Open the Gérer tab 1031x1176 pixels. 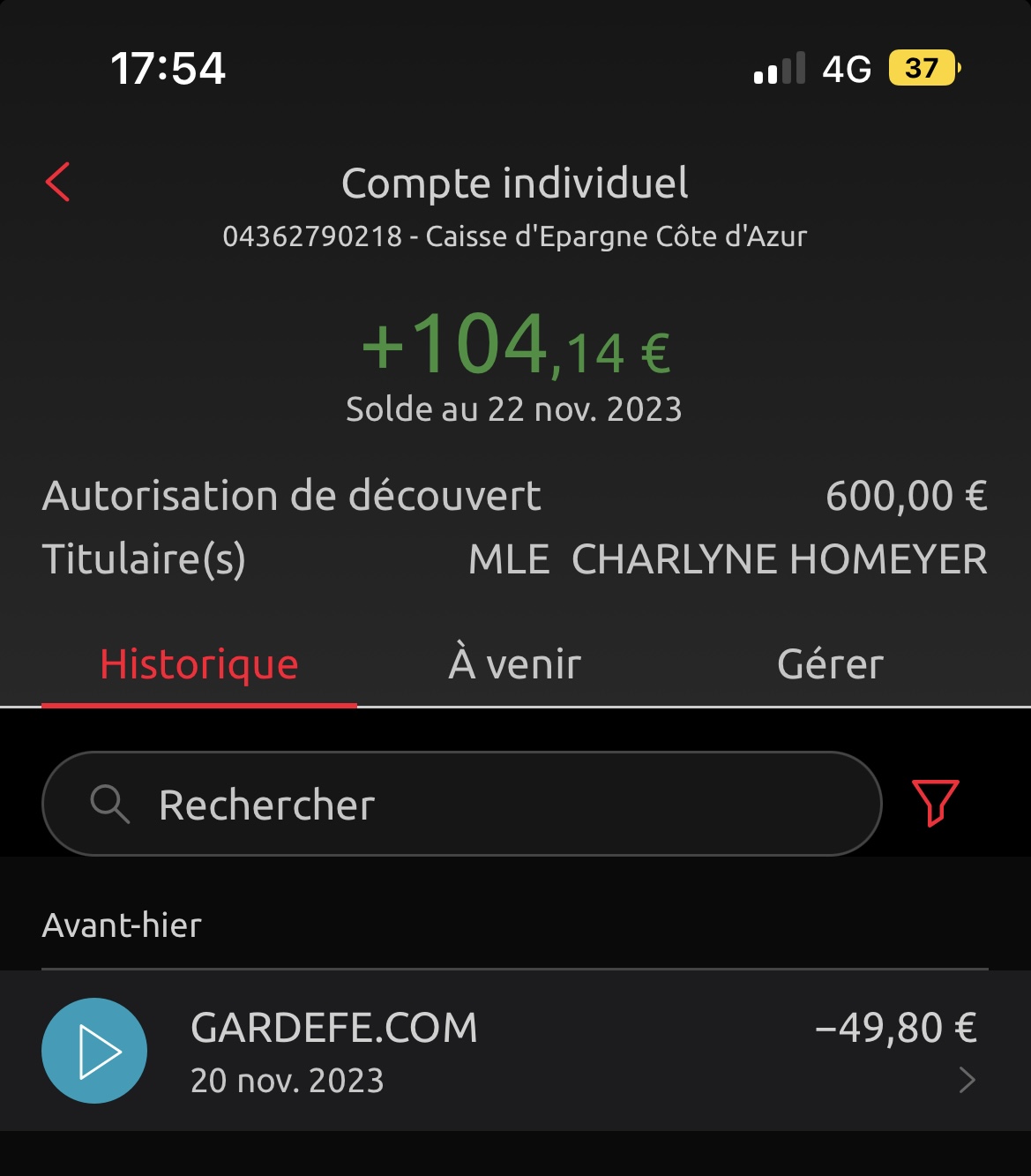pos(830,664)
